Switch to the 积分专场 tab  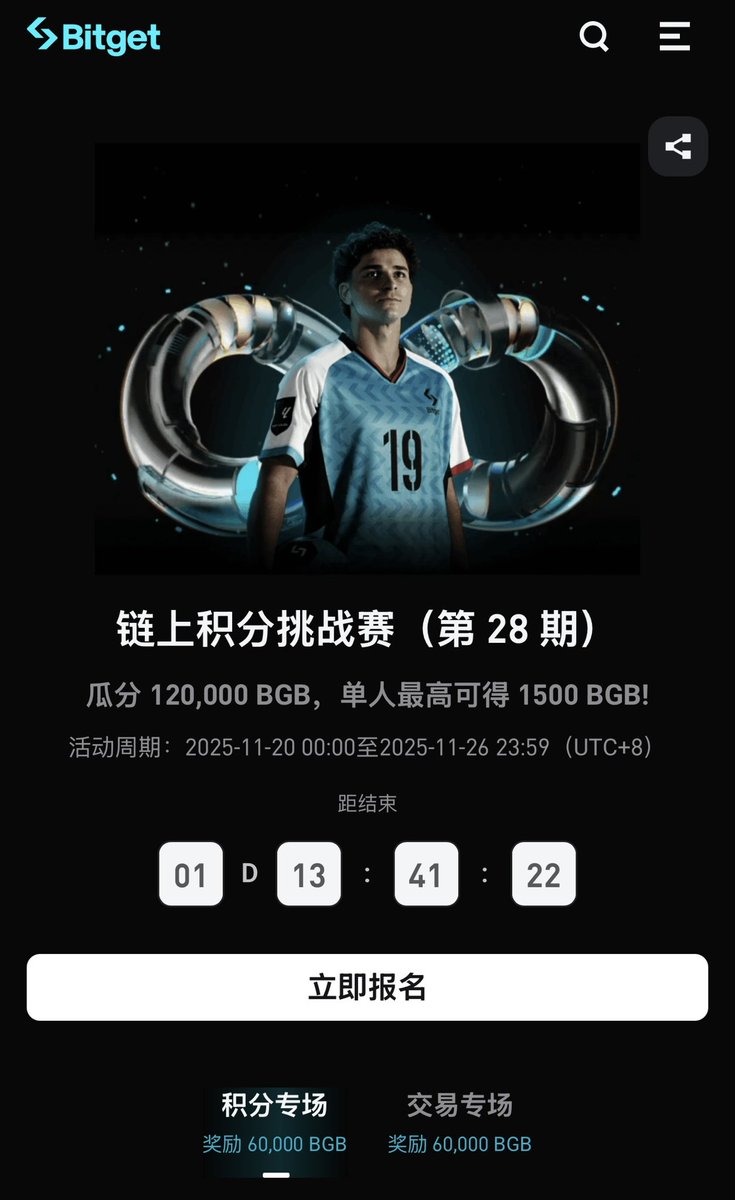tap(274, 1122)
